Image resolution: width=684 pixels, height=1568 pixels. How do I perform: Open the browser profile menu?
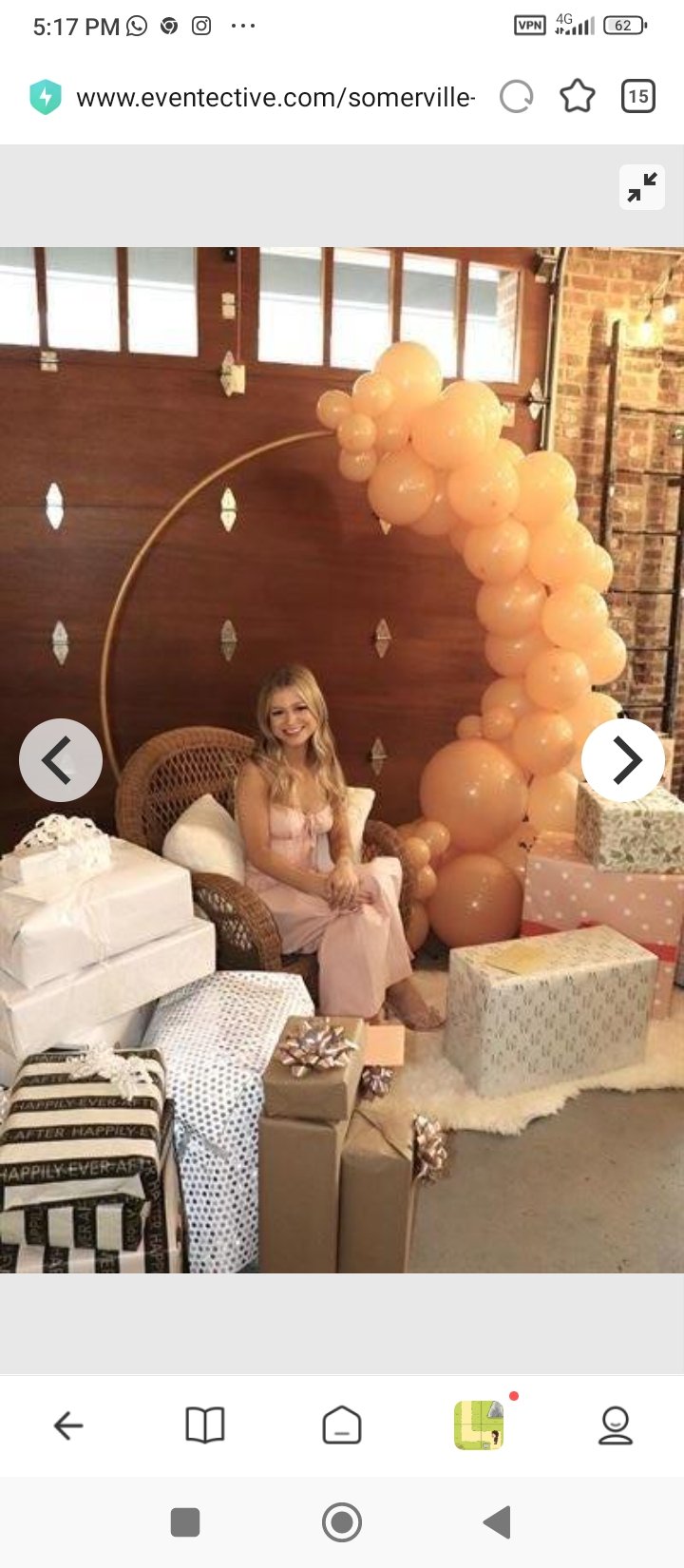[x=616, y=1425]
